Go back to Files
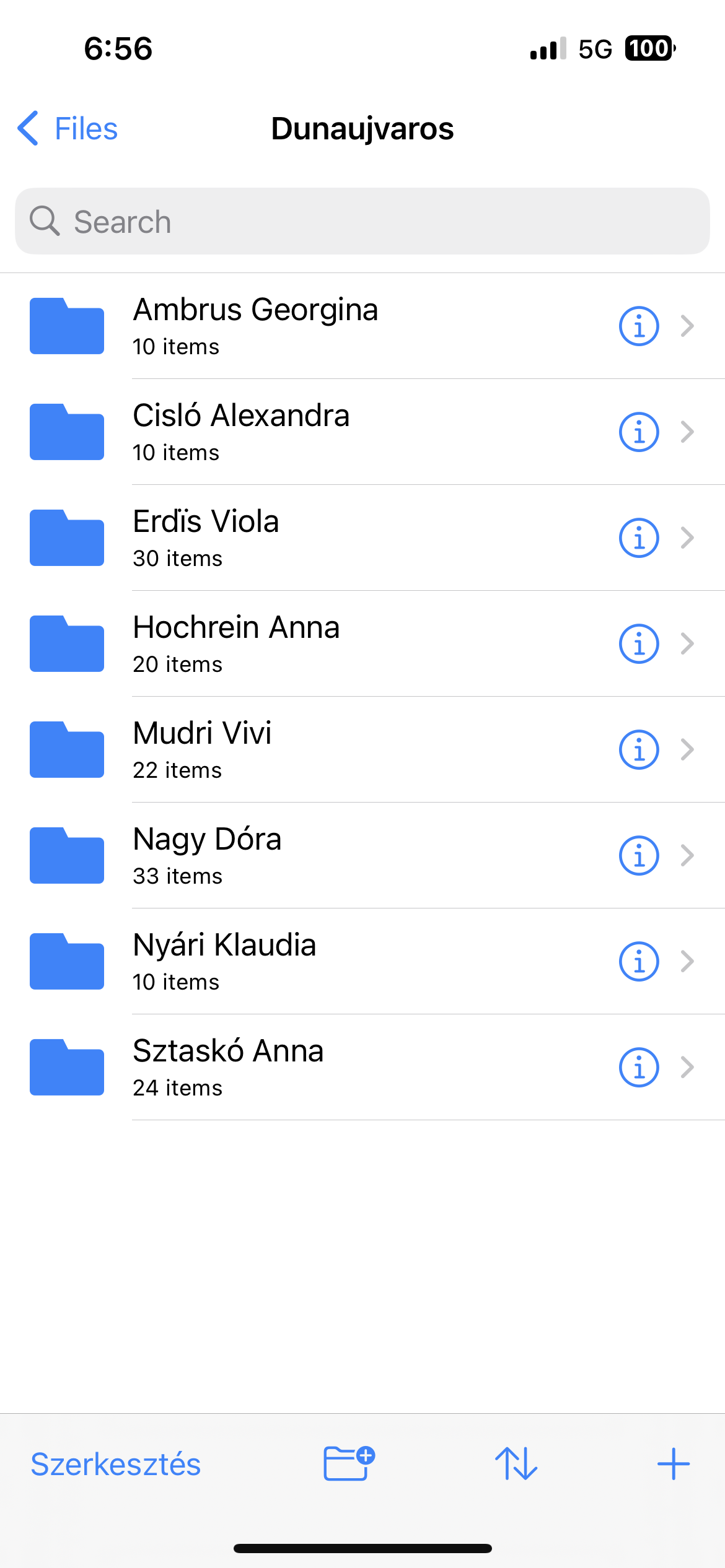The image size is (725, 1568). coord(68,129)
